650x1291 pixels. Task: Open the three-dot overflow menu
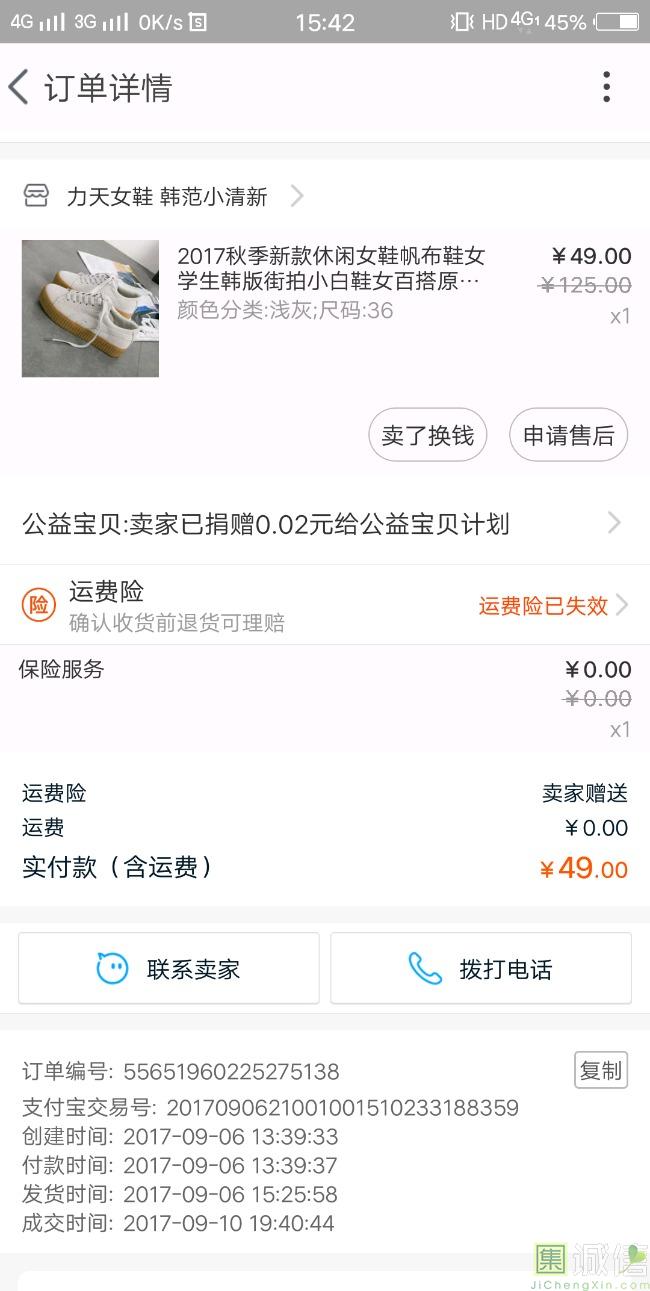tap(606, 87)
